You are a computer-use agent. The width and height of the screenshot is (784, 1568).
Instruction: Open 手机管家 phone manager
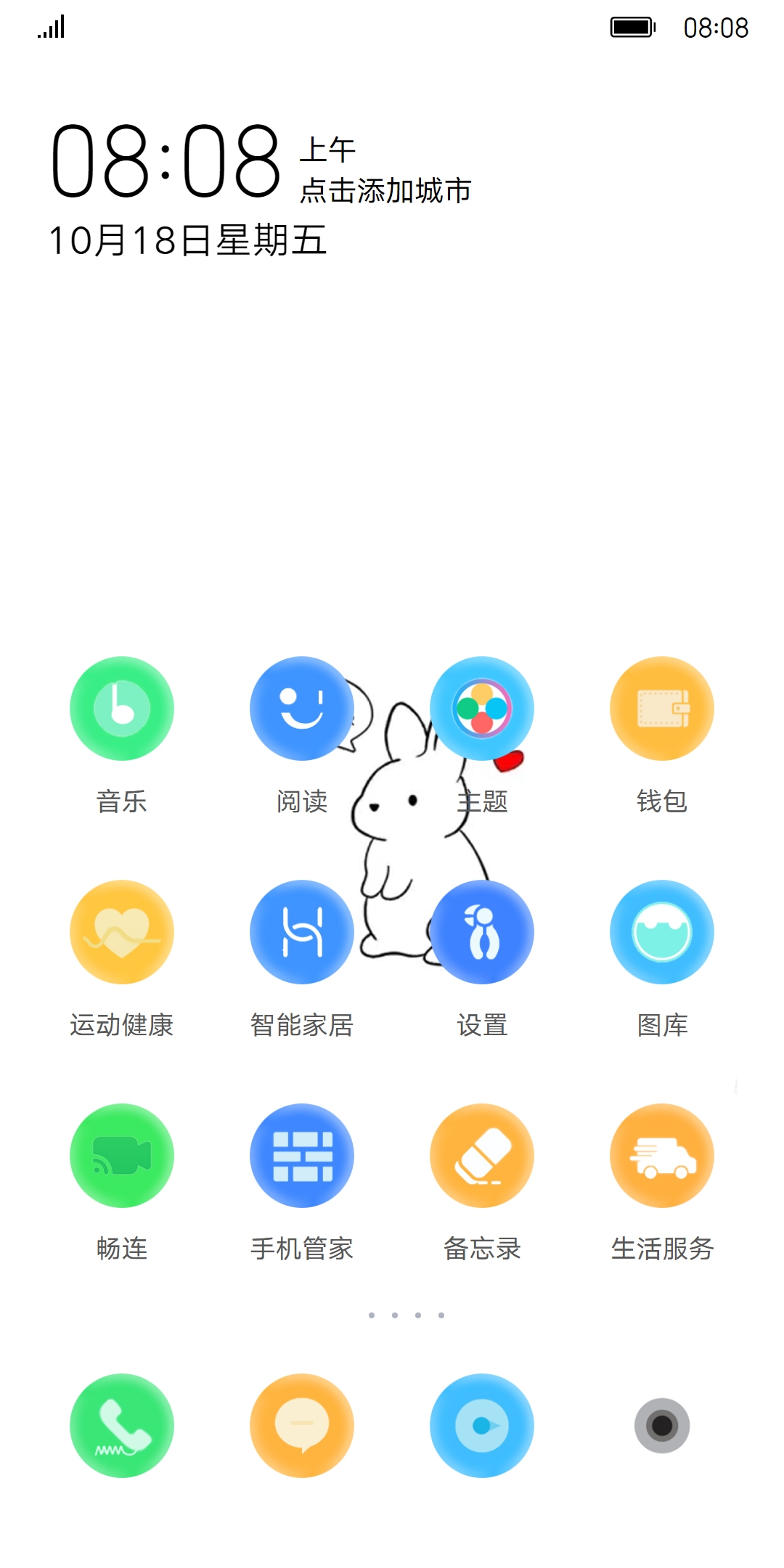click(302, 1156)
